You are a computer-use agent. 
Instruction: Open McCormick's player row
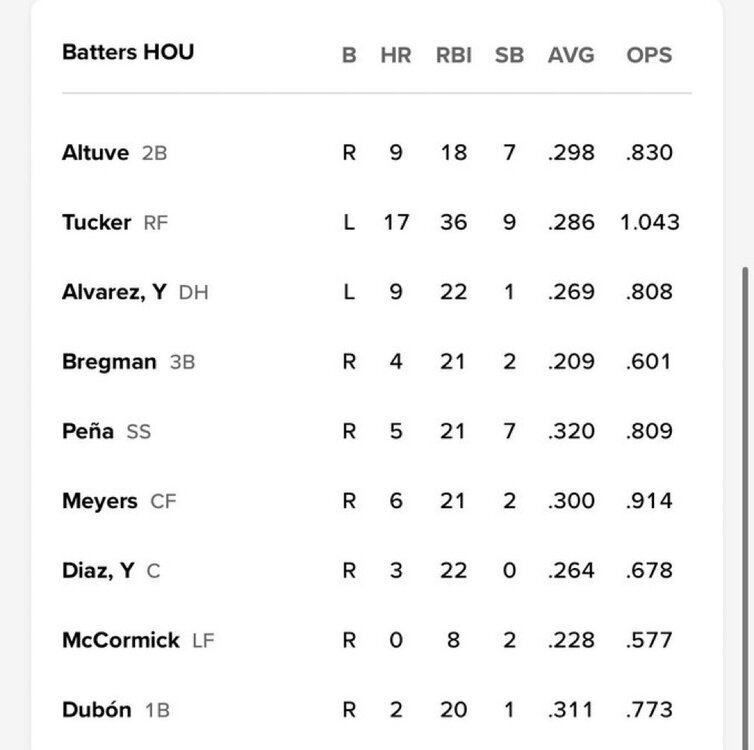point(121,640)
